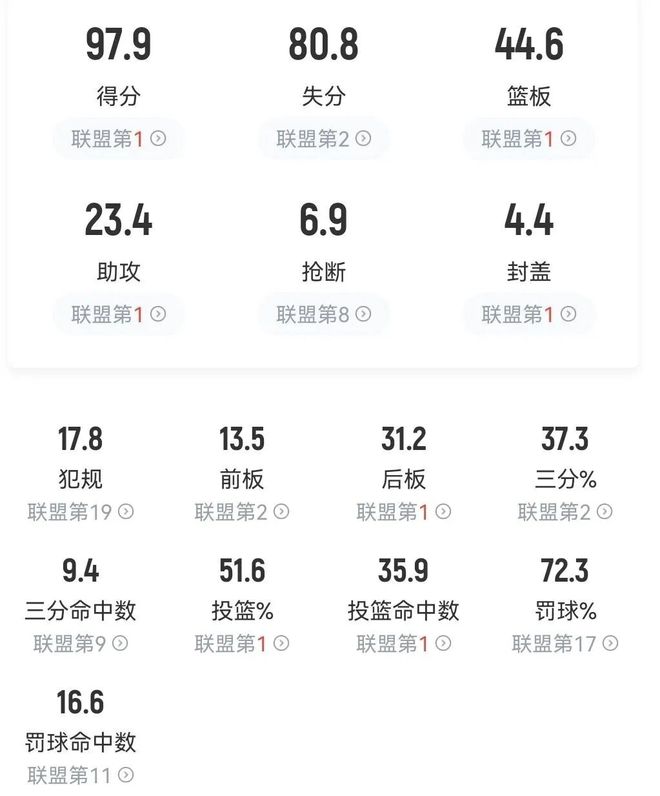
Task: View league ranking for 投篮命中数
Action: click(x=404, y=644)
